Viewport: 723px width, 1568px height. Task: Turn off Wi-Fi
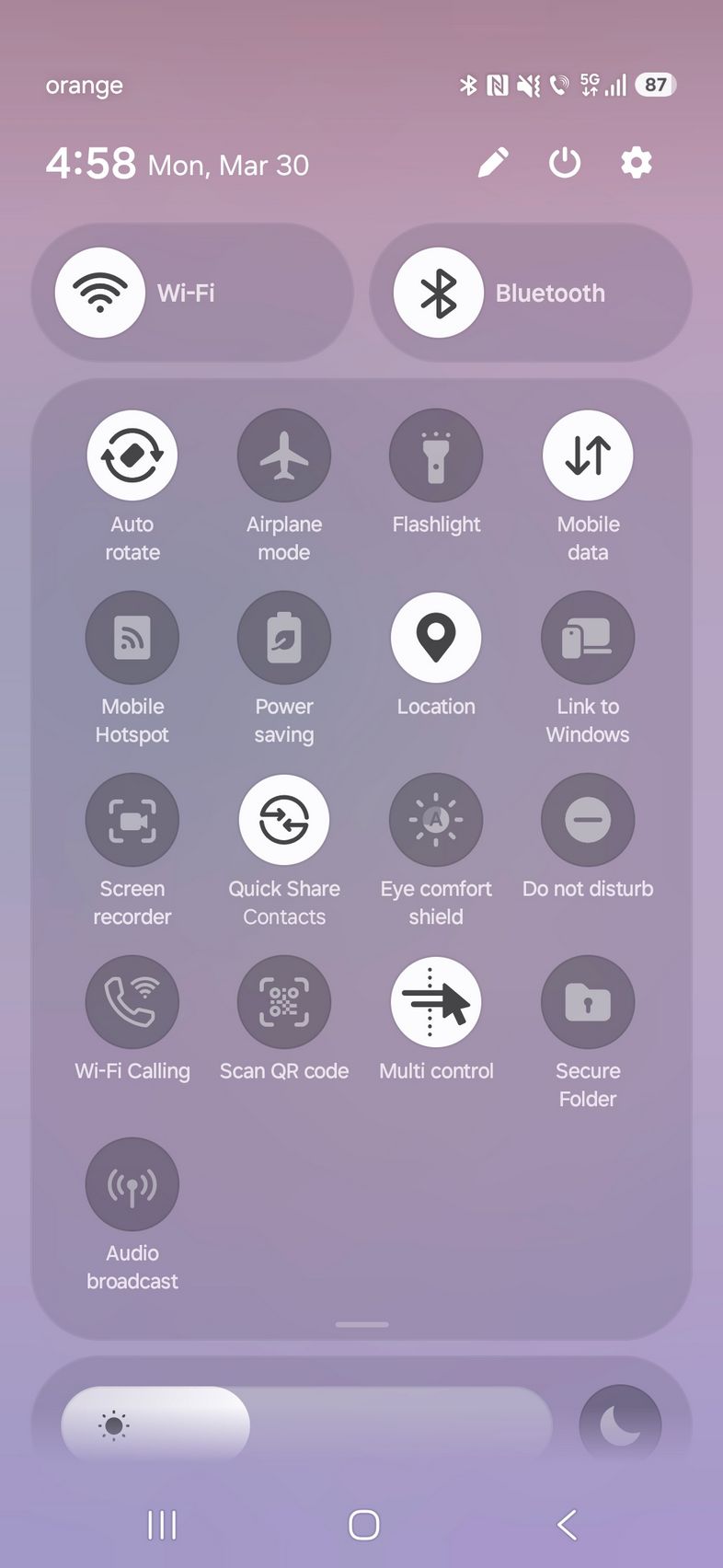coord(100,293)
